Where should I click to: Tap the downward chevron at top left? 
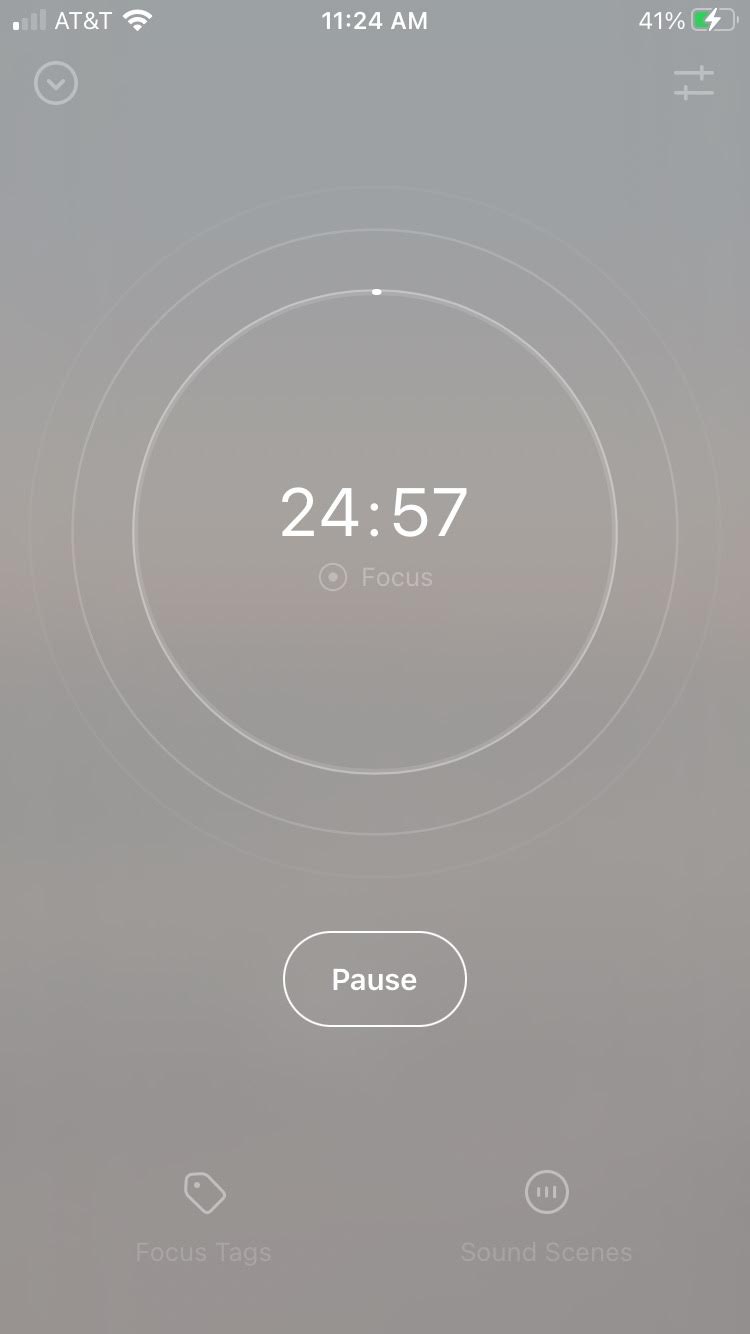click(56, 83)
